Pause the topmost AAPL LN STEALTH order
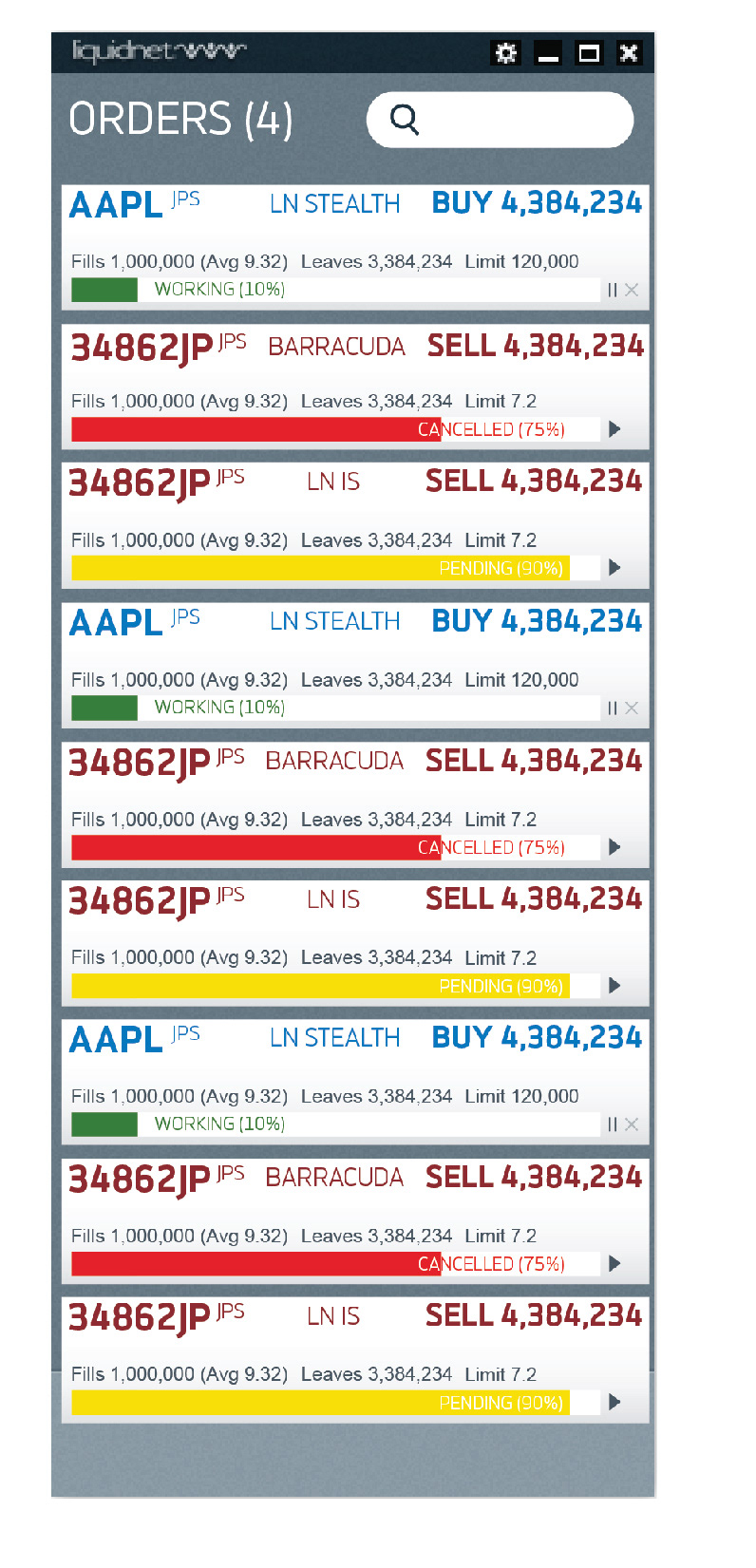The image size is (756, 1568). click(613, 290)
